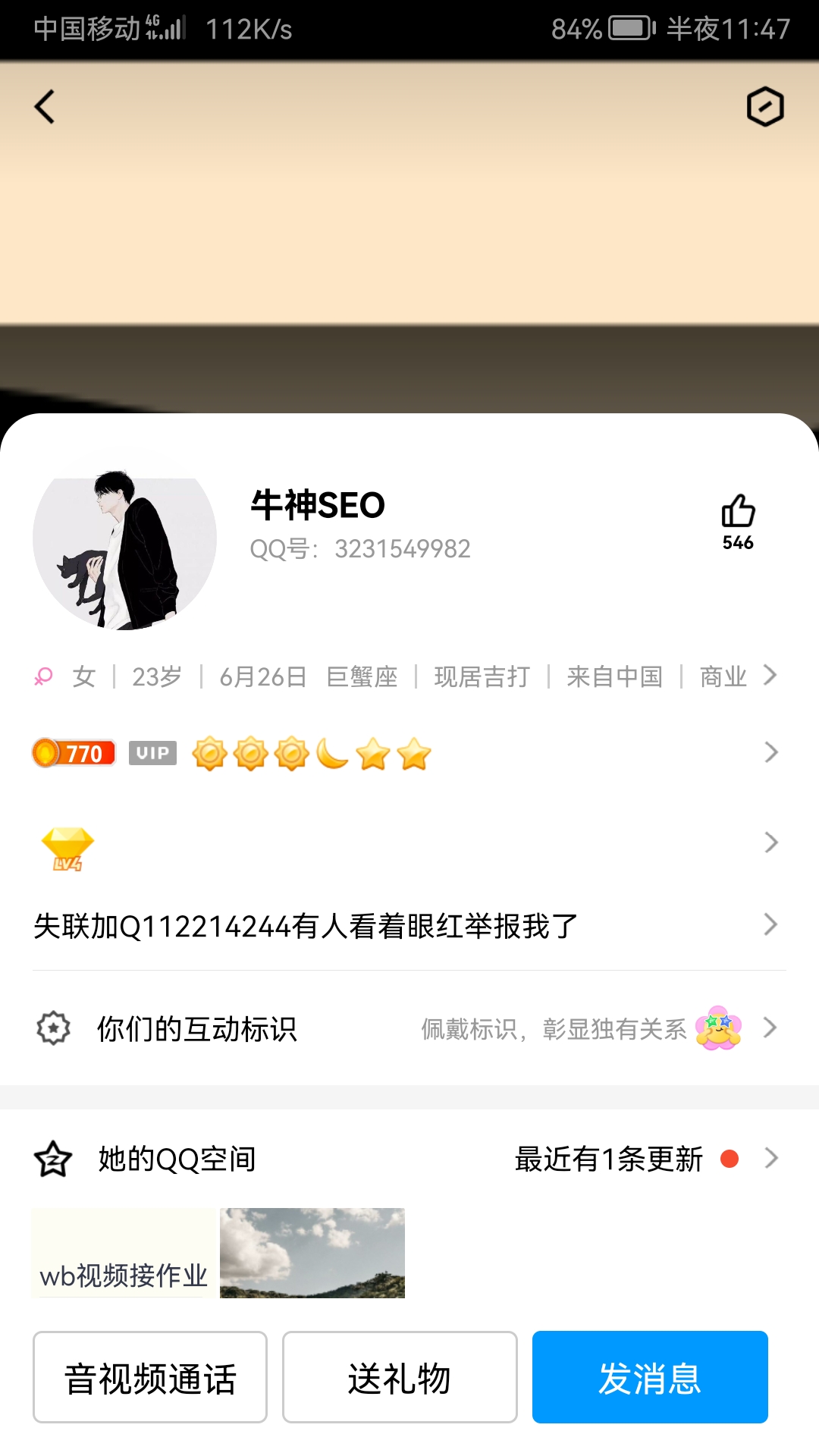Like this profile with the thumbs-up
Screen dimensions: 819x1456
738,512
